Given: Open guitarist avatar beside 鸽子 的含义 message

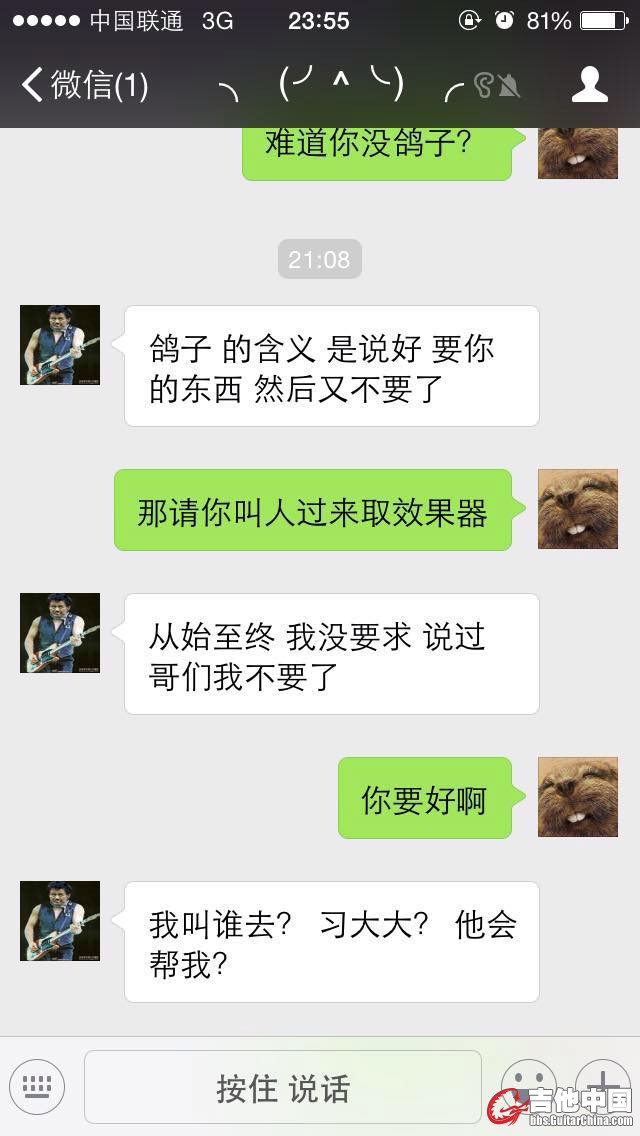Looking at the screenshot, I should pyautogui.click(x=60, y=345).
